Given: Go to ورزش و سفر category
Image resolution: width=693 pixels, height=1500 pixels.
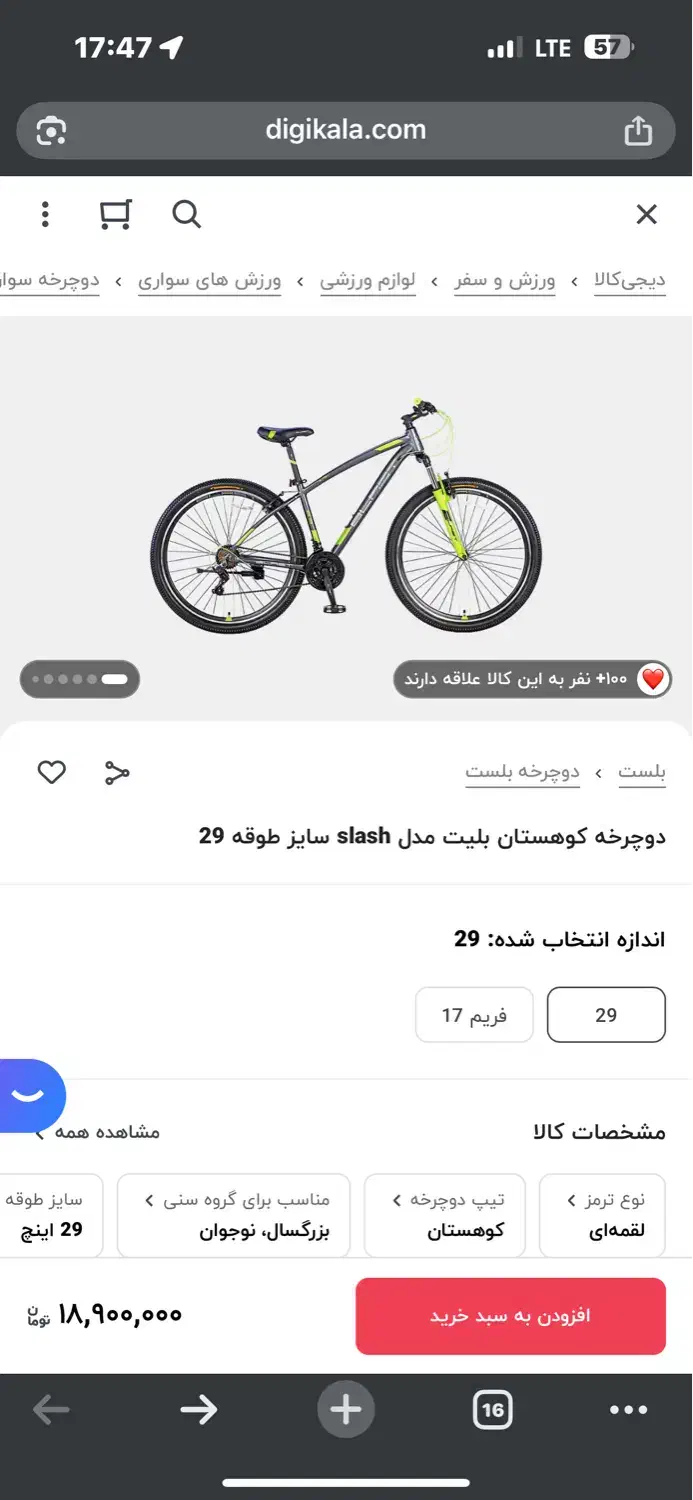Looking at the screenshot, I should 505,281.
